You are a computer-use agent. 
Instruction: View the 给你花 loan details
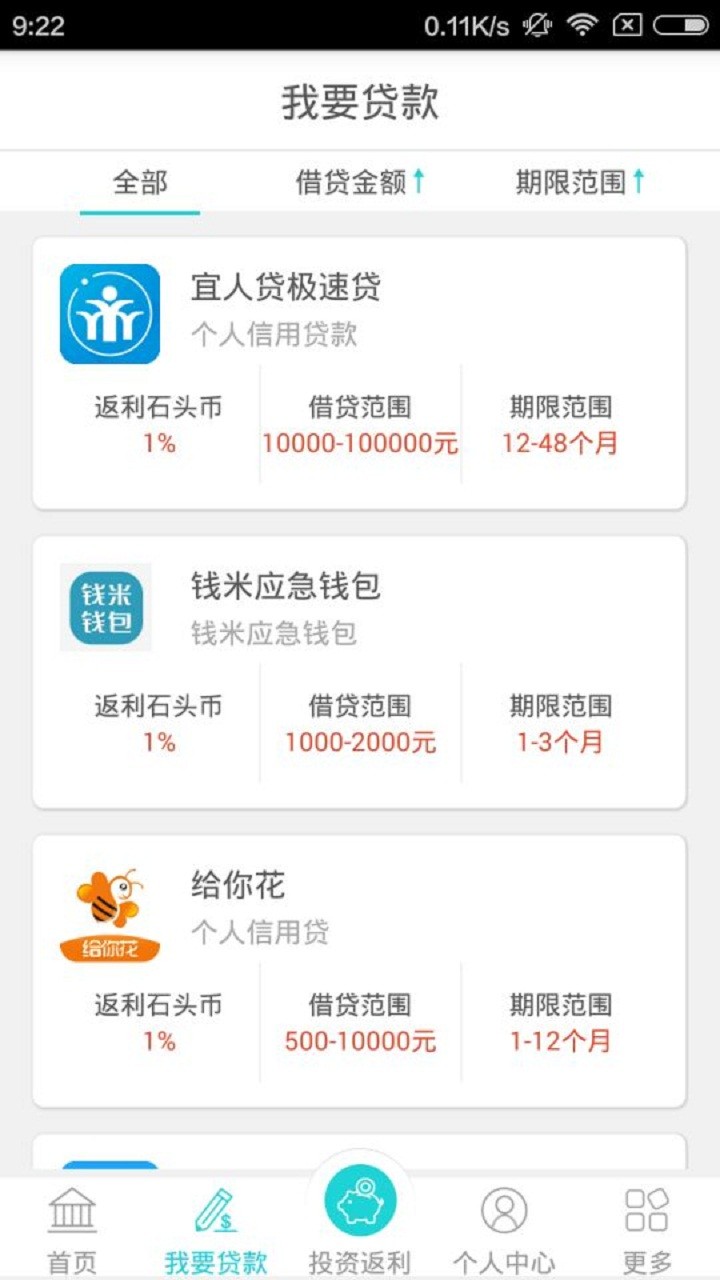[x=360, y=971]
